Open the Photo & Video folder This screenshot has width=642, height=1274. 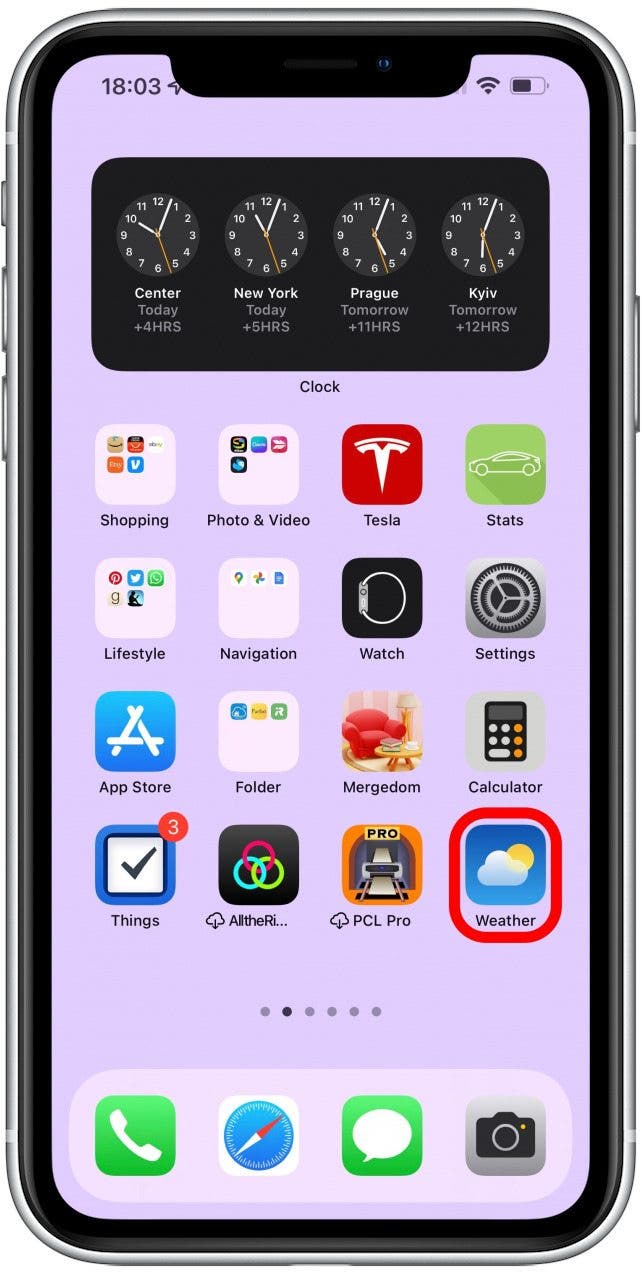258,464
